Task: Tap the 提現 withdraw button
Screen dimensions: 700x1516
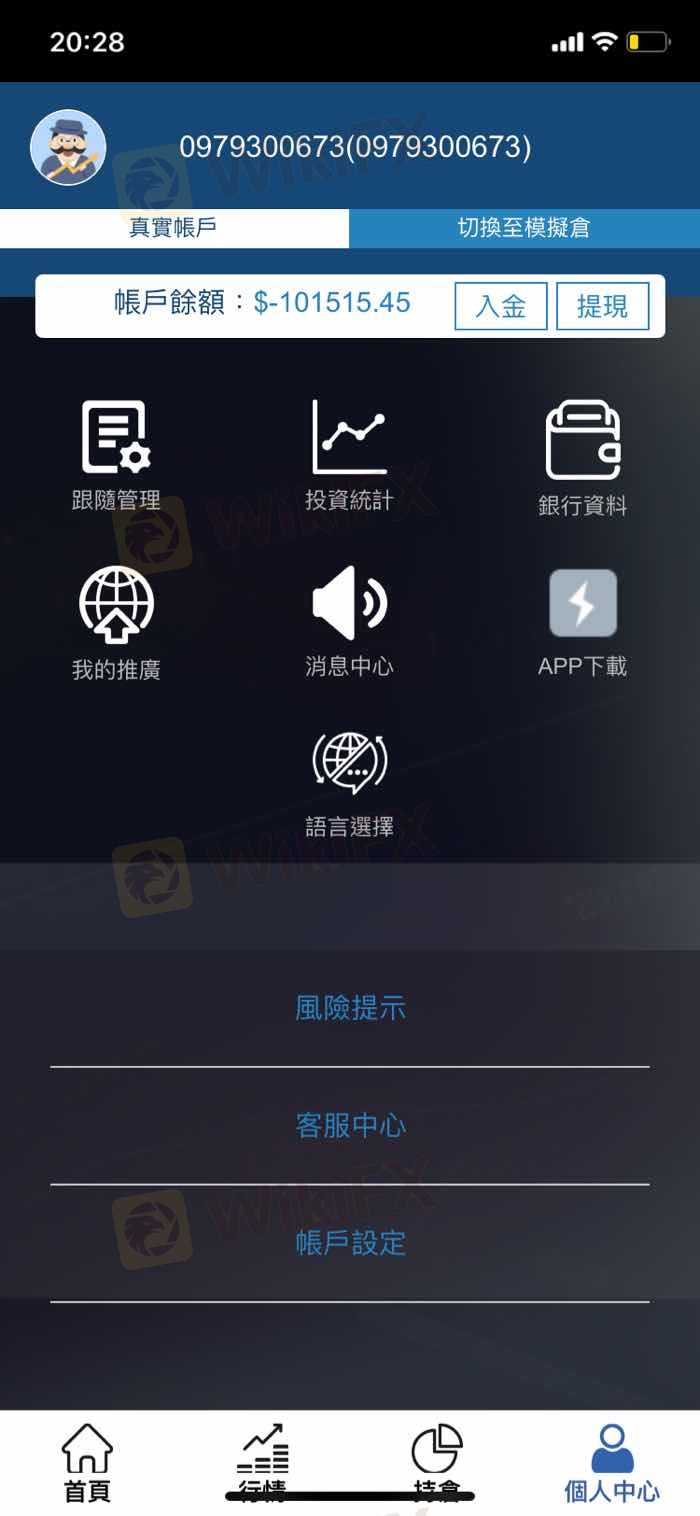Action: (603, 306)
